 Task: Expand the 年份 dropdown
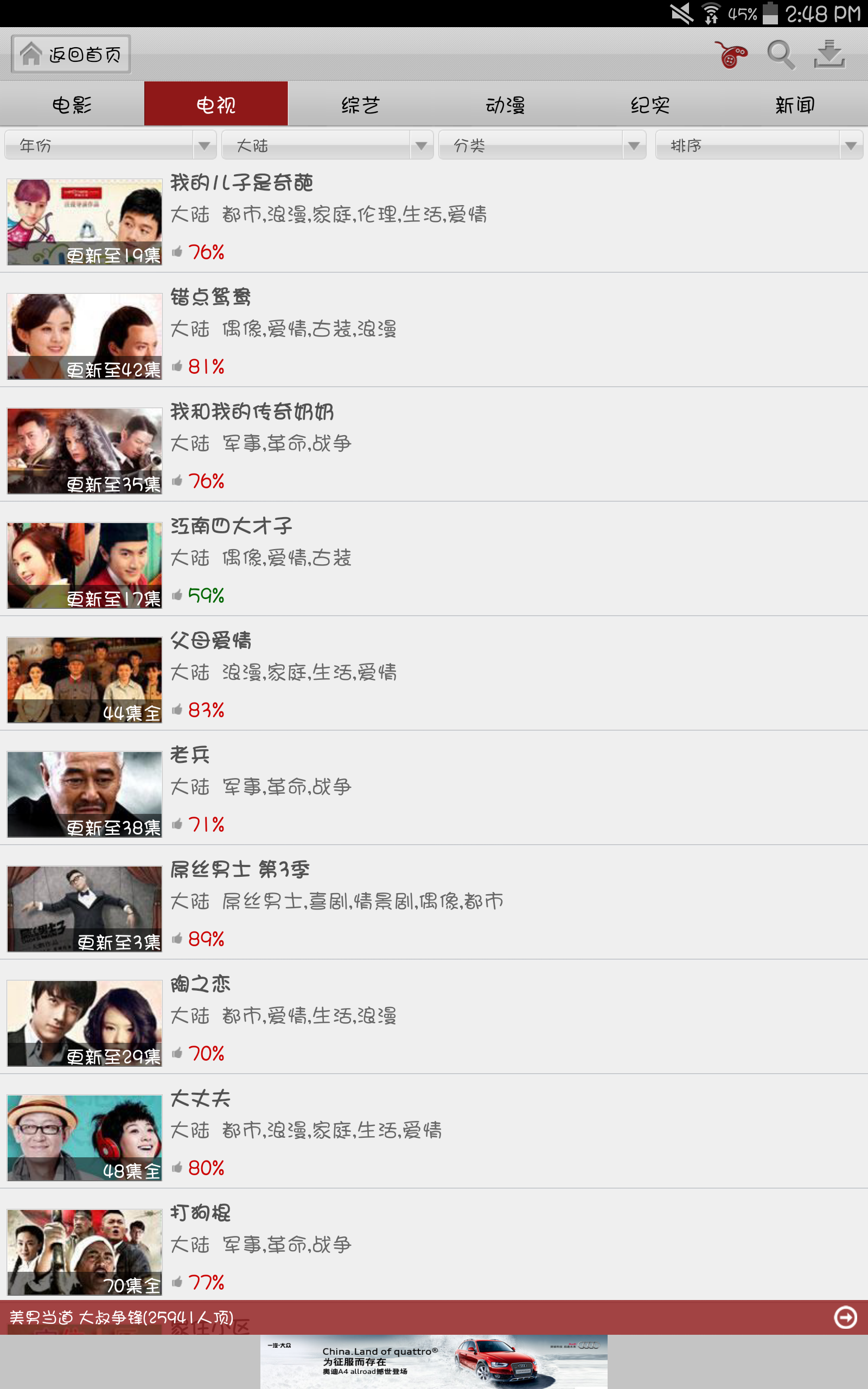point(110,145)
